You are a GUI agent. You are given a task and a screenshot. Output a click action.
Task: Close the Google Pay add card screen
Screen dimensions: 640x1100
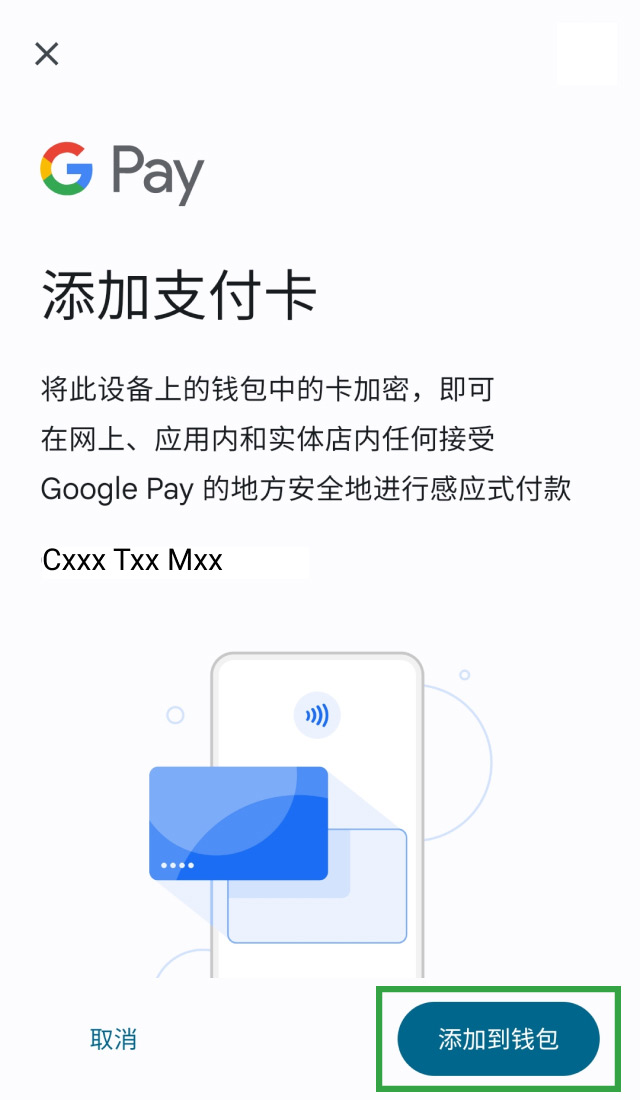click(x=47, y=54)
